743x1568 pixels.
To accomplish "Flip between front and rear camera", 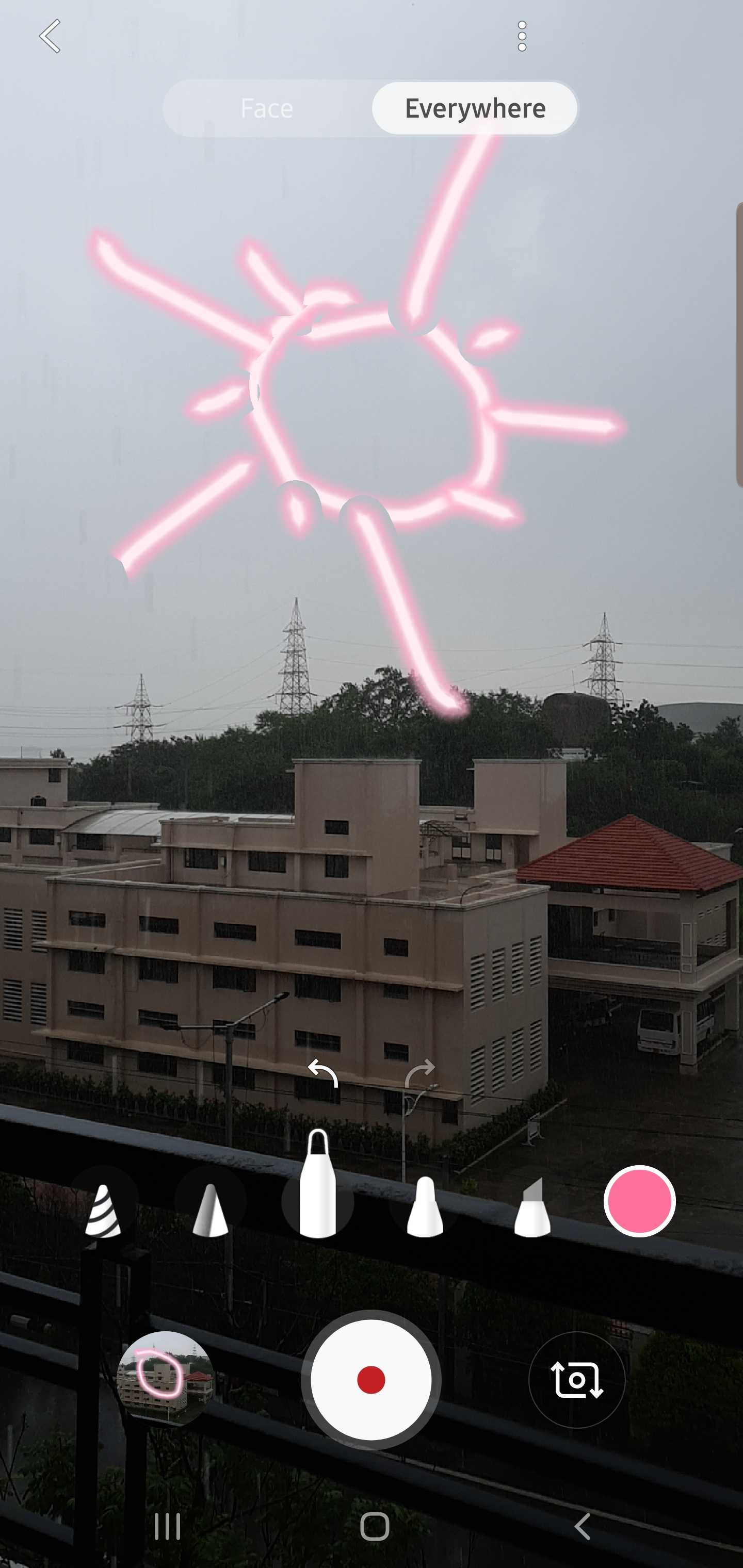I will coord(576,1379).
